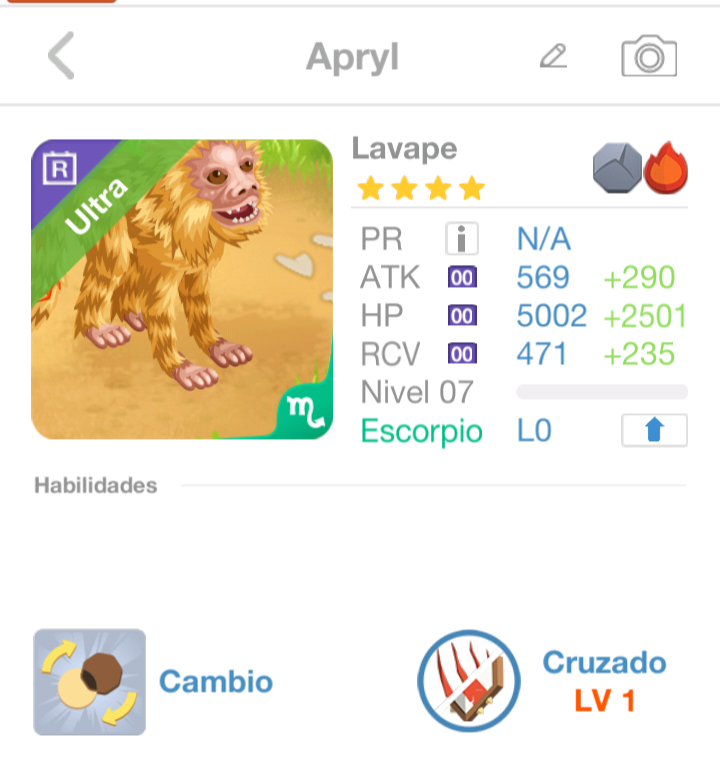Open the PR info icon
Viewport: 720px width, 768px height.
click(461, 239)
